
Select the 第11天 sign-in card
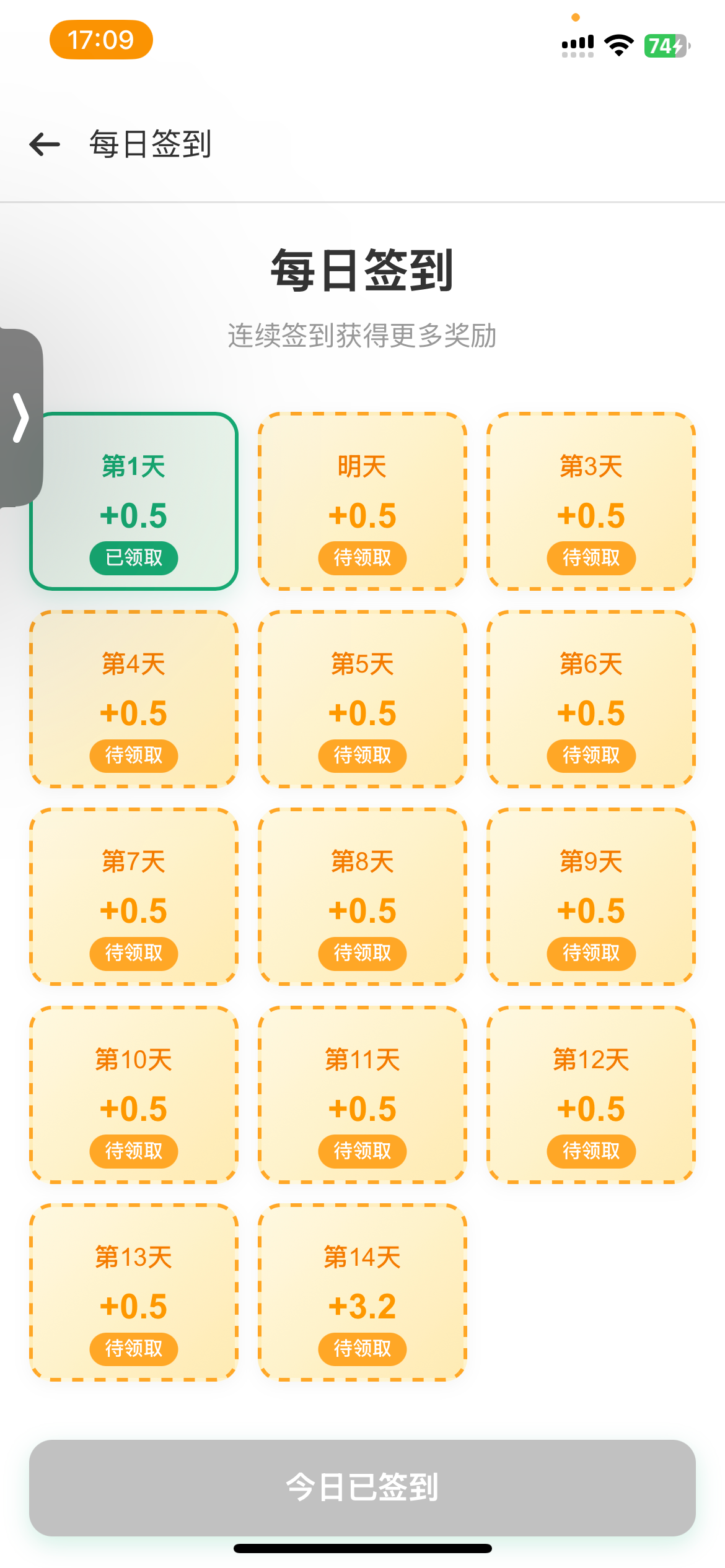(x=362, y=1094)
